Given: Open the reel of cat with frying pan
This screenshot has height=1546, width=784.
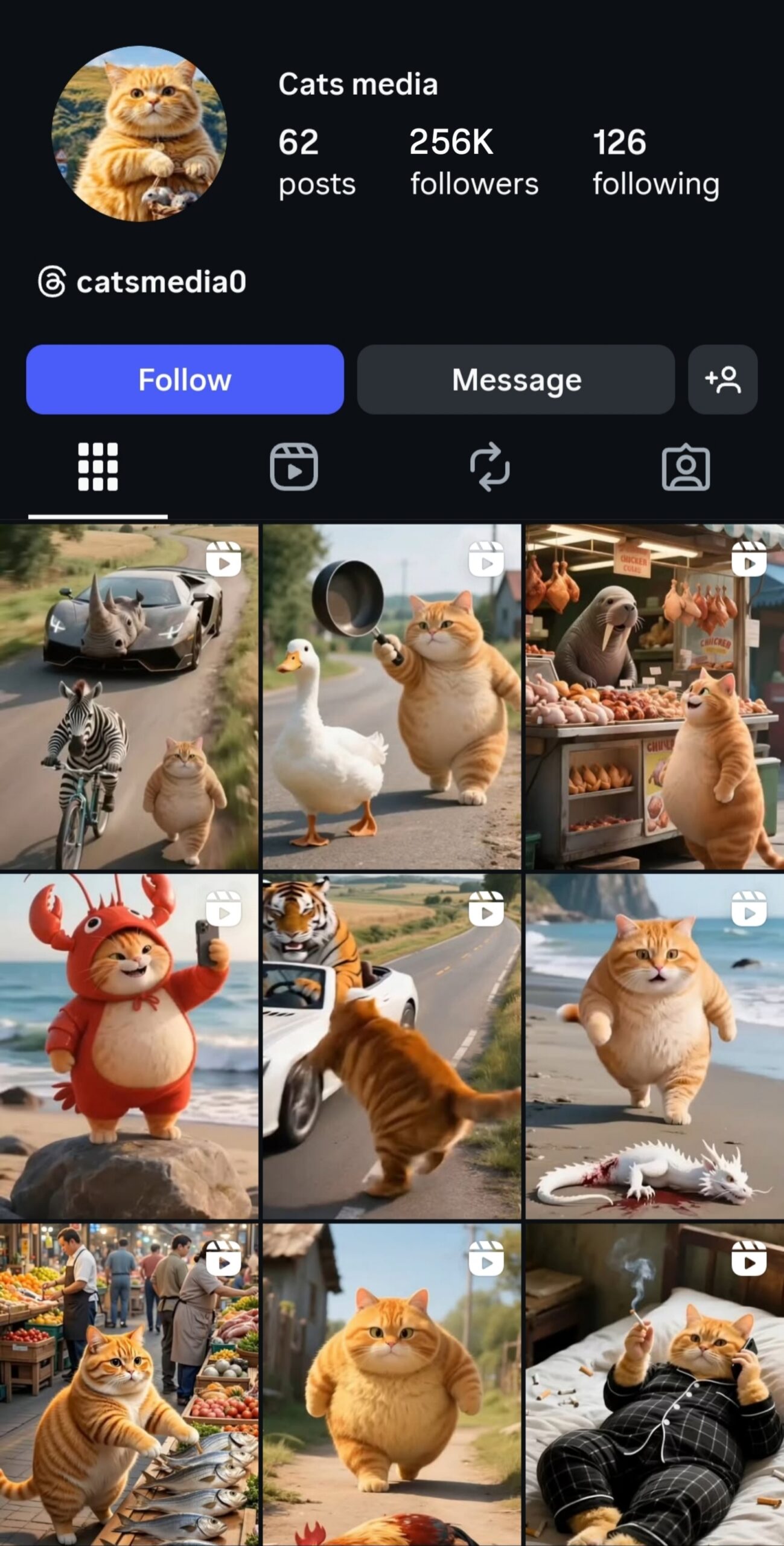Looking at the screenshot, I should coord(392,696).
